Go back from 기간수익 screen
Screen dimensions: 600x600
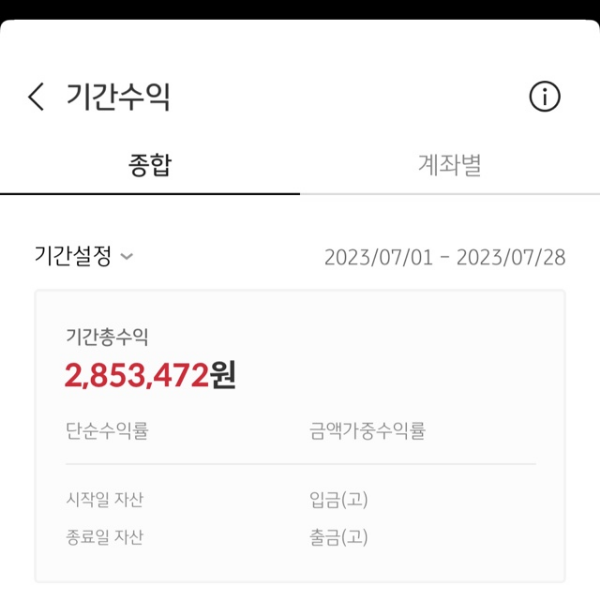click(x=37, y=97)
